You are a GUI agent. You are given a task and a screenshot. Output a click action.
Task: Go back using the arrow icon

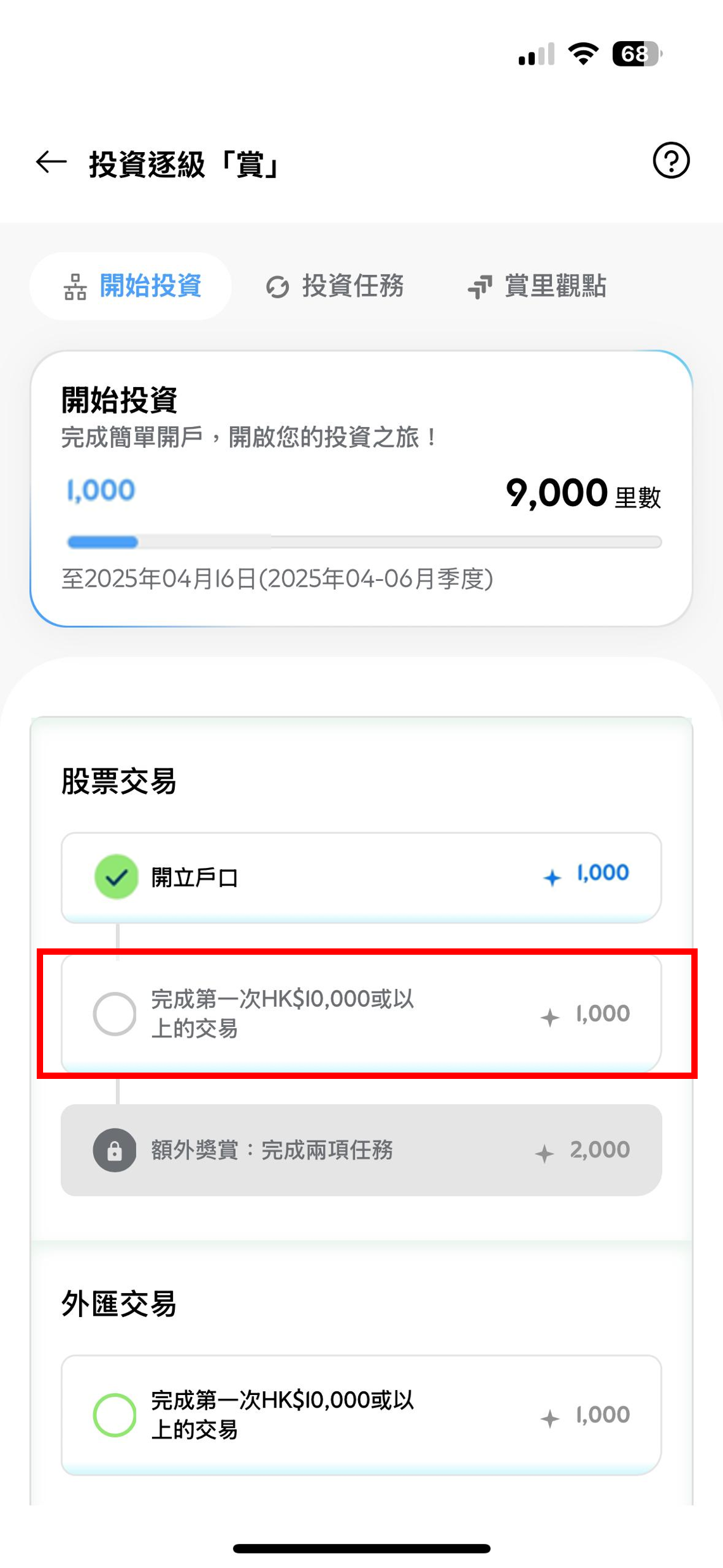click(x=51, y=162)
